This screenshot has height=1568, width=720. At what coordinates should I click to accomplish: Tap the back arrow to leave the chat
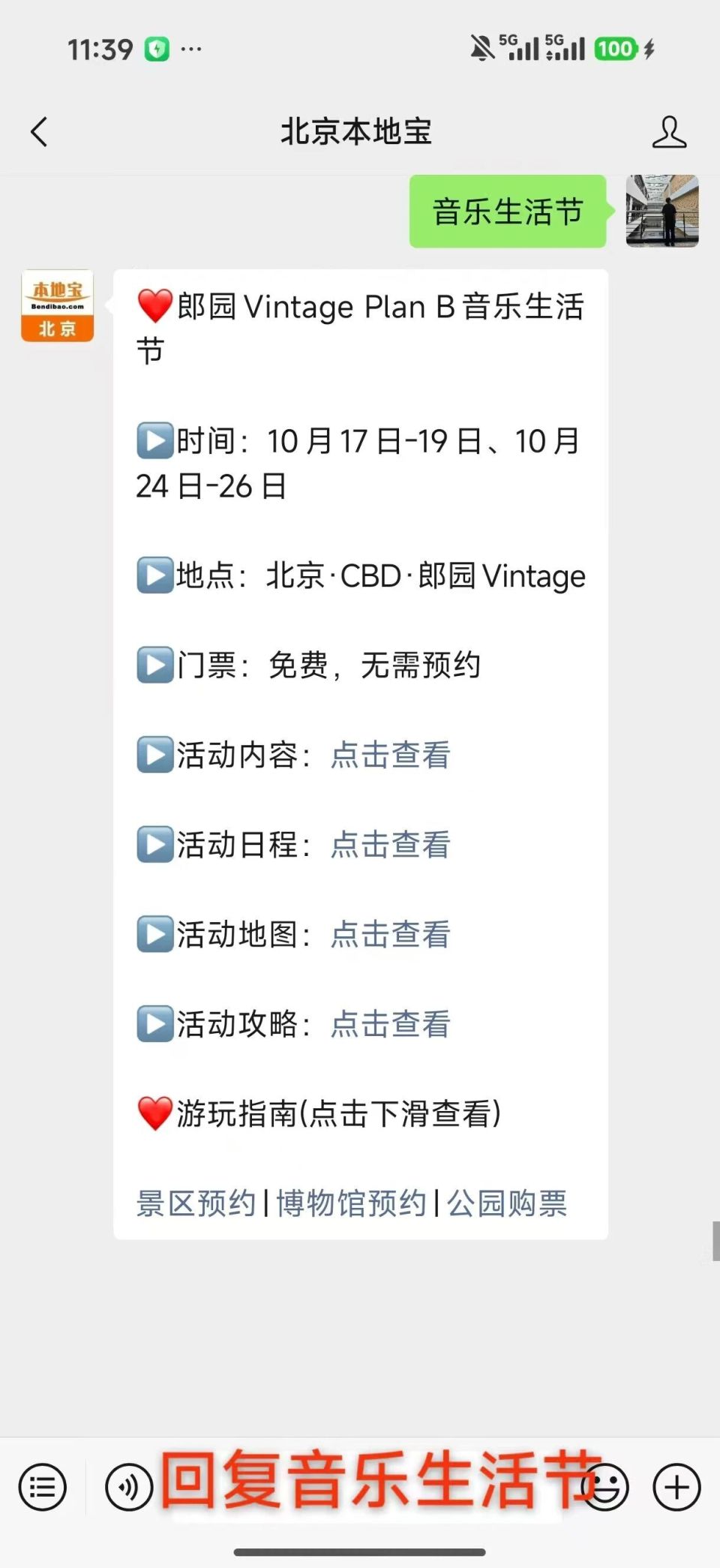click(40, 131)
